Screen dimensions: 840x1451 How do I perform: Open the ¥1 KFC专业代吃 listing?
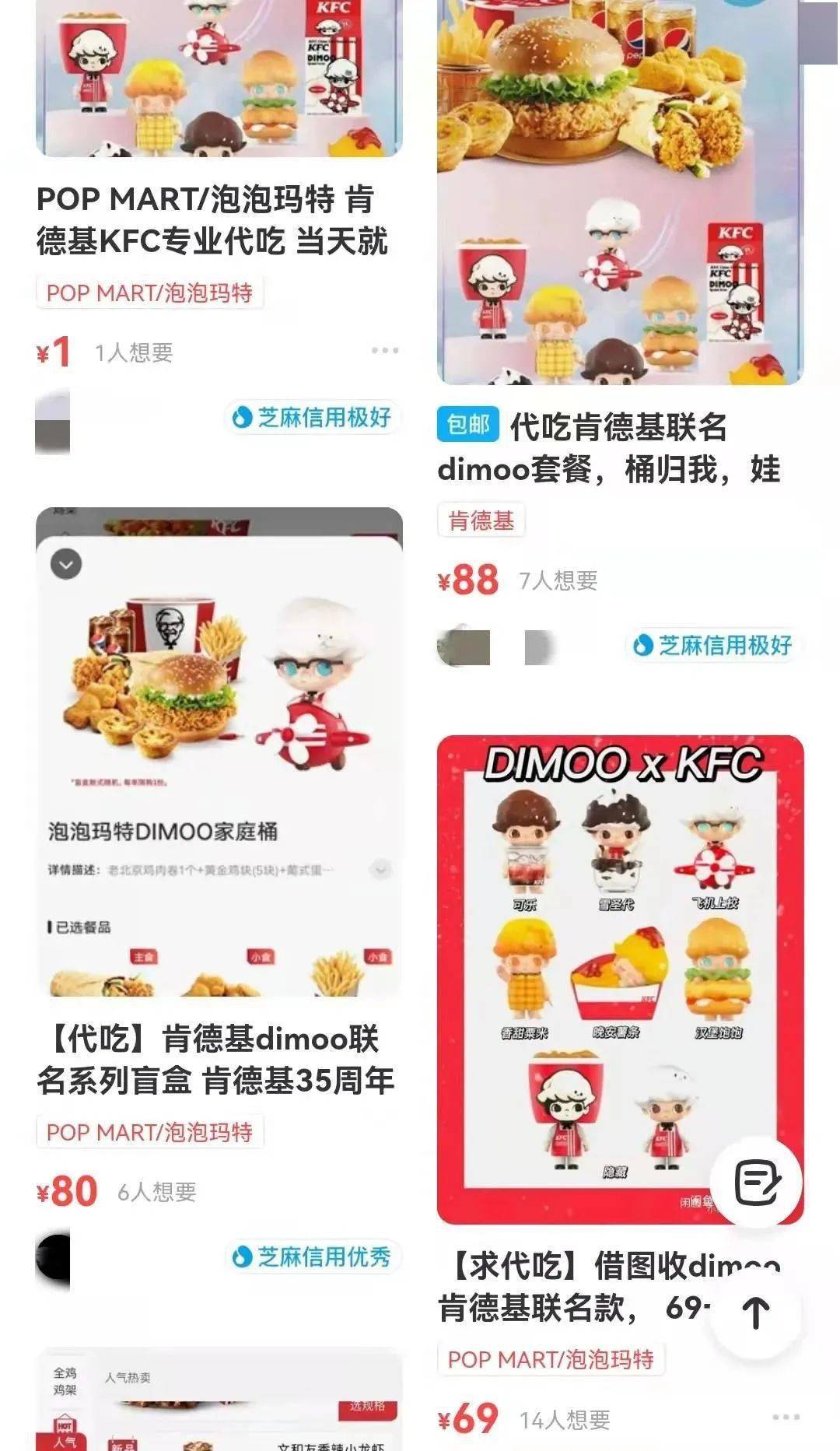pos(212,220)
